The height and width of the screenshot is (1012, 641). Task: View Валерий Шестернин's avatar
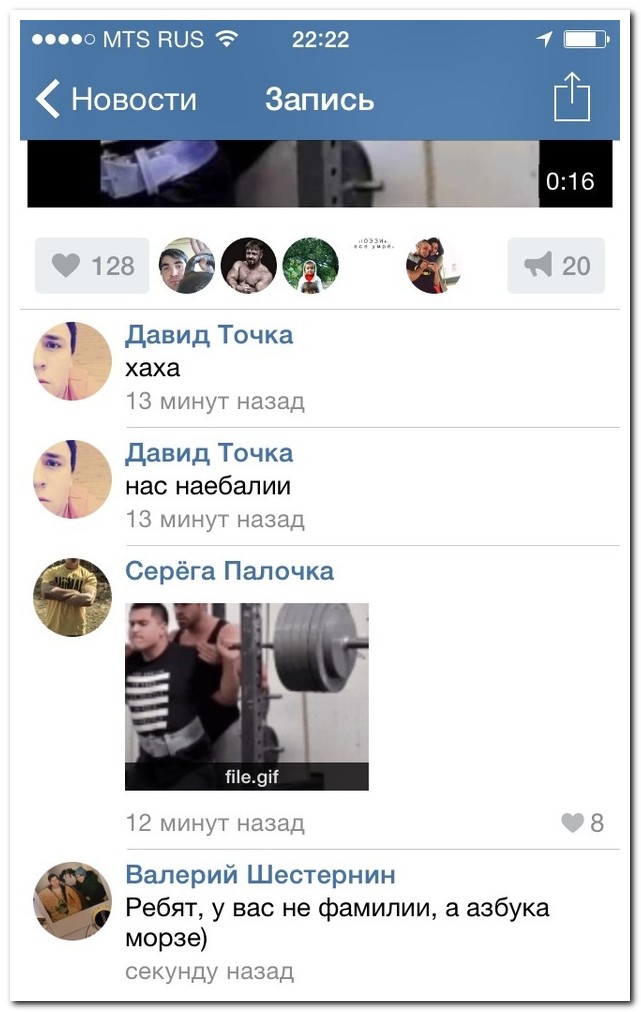(x=72, y=901)
